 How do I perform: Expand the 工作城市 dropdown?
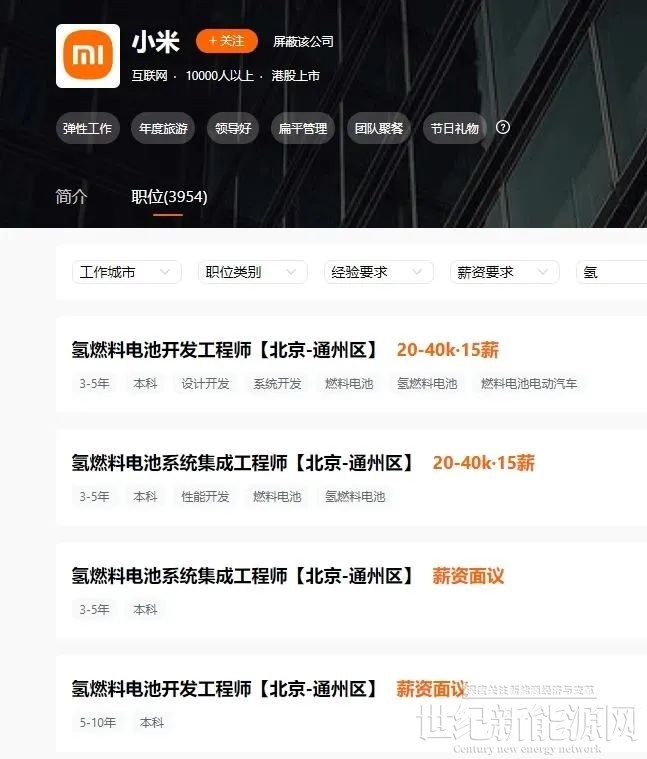pyautogui.click(x=126, y=272)
